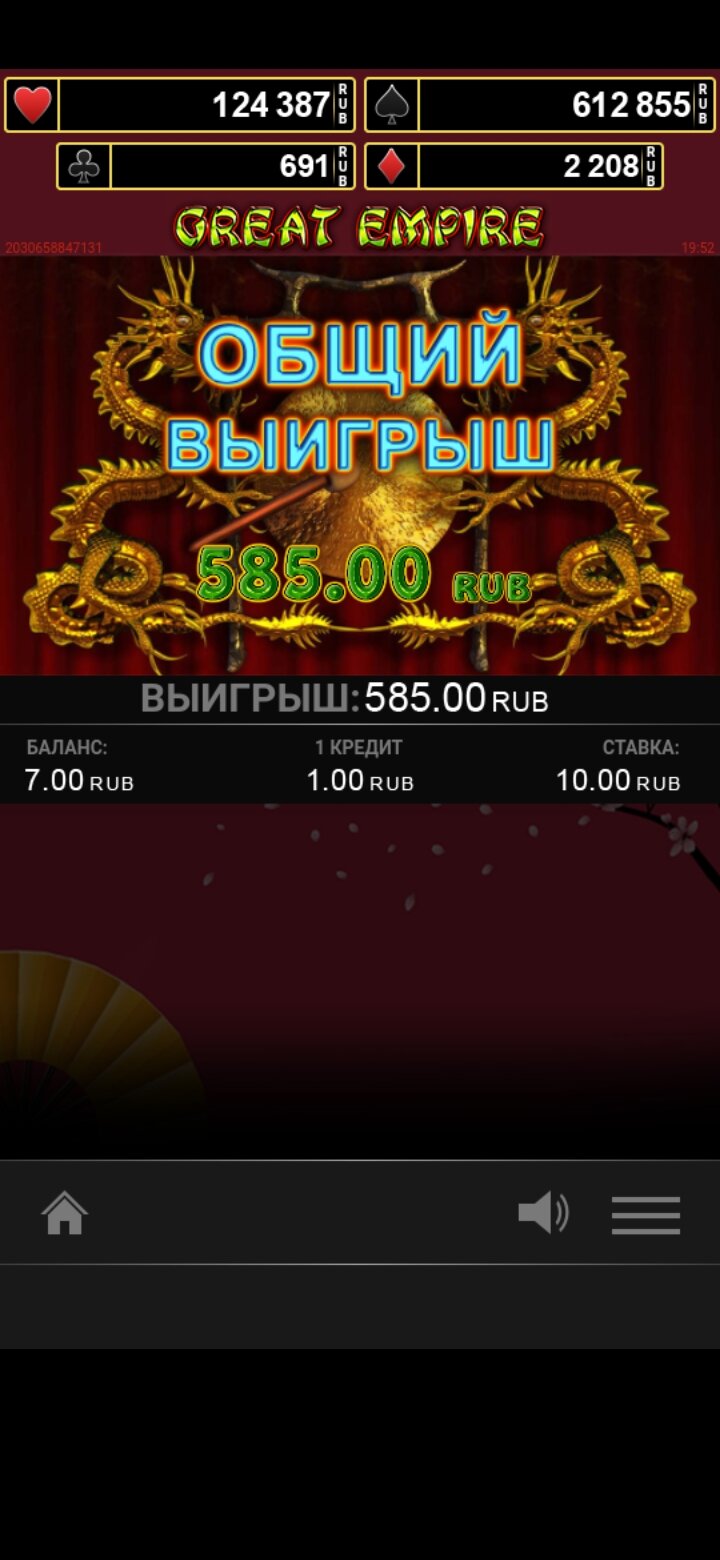Open the hamburger menu

tap(646, 1215)
